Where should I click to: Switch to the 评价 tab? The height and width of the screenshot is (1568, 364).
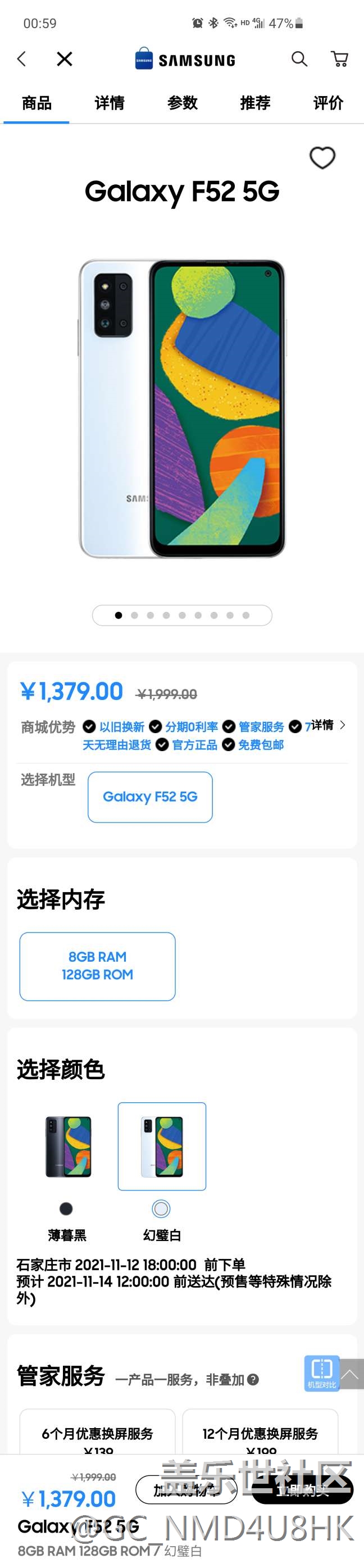[x=328, y=103]
